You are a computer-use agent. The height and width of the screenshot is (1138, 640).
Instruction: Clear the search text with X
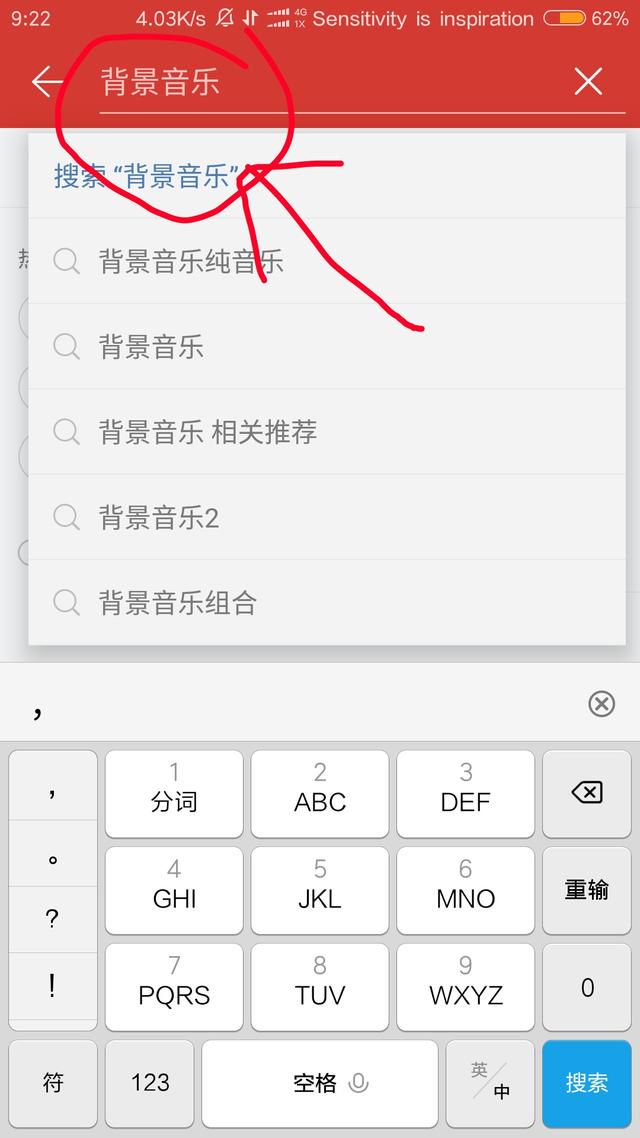tap(588, 82)
